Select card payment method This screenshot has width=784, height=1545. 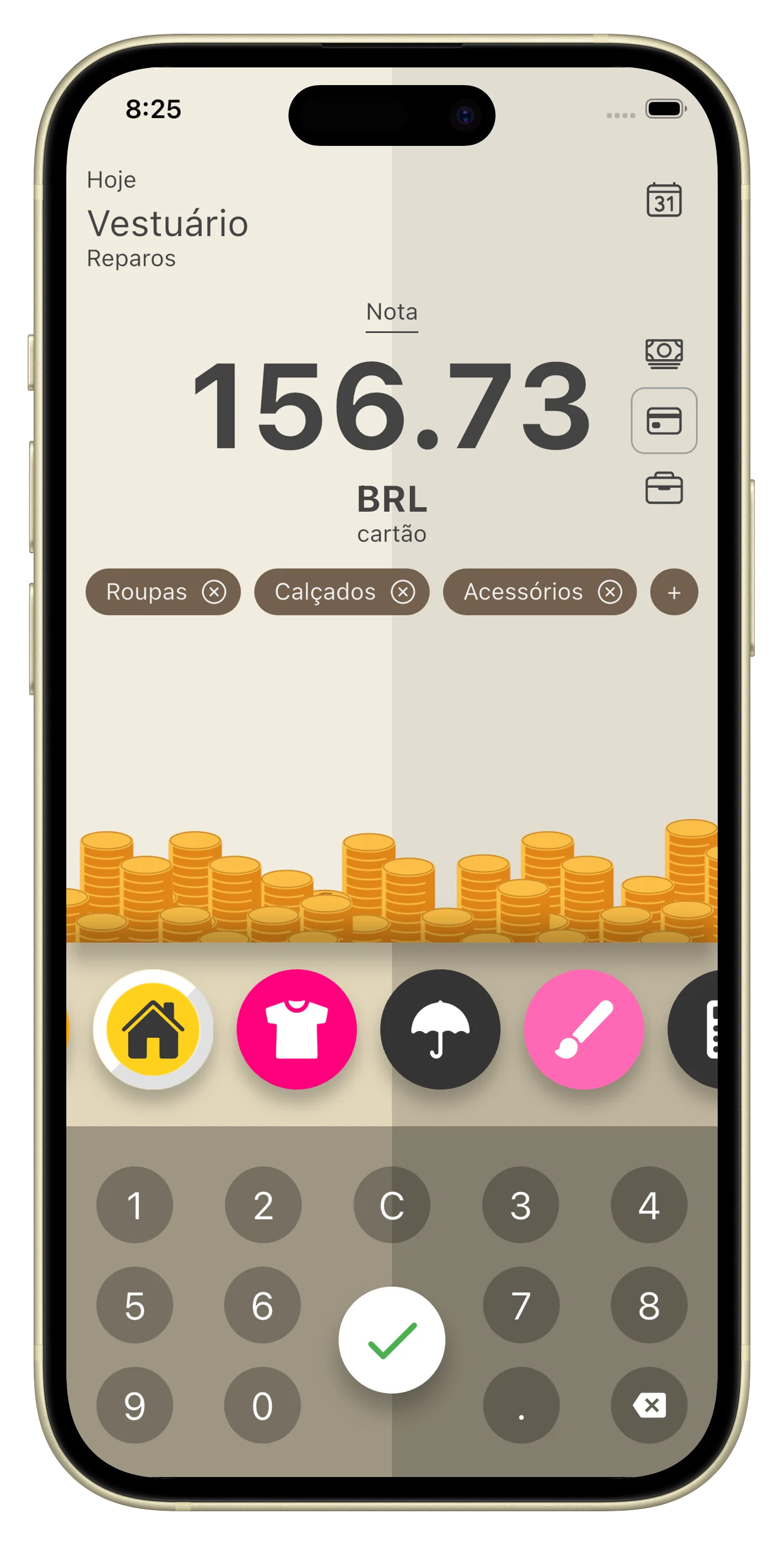(664, 421)
